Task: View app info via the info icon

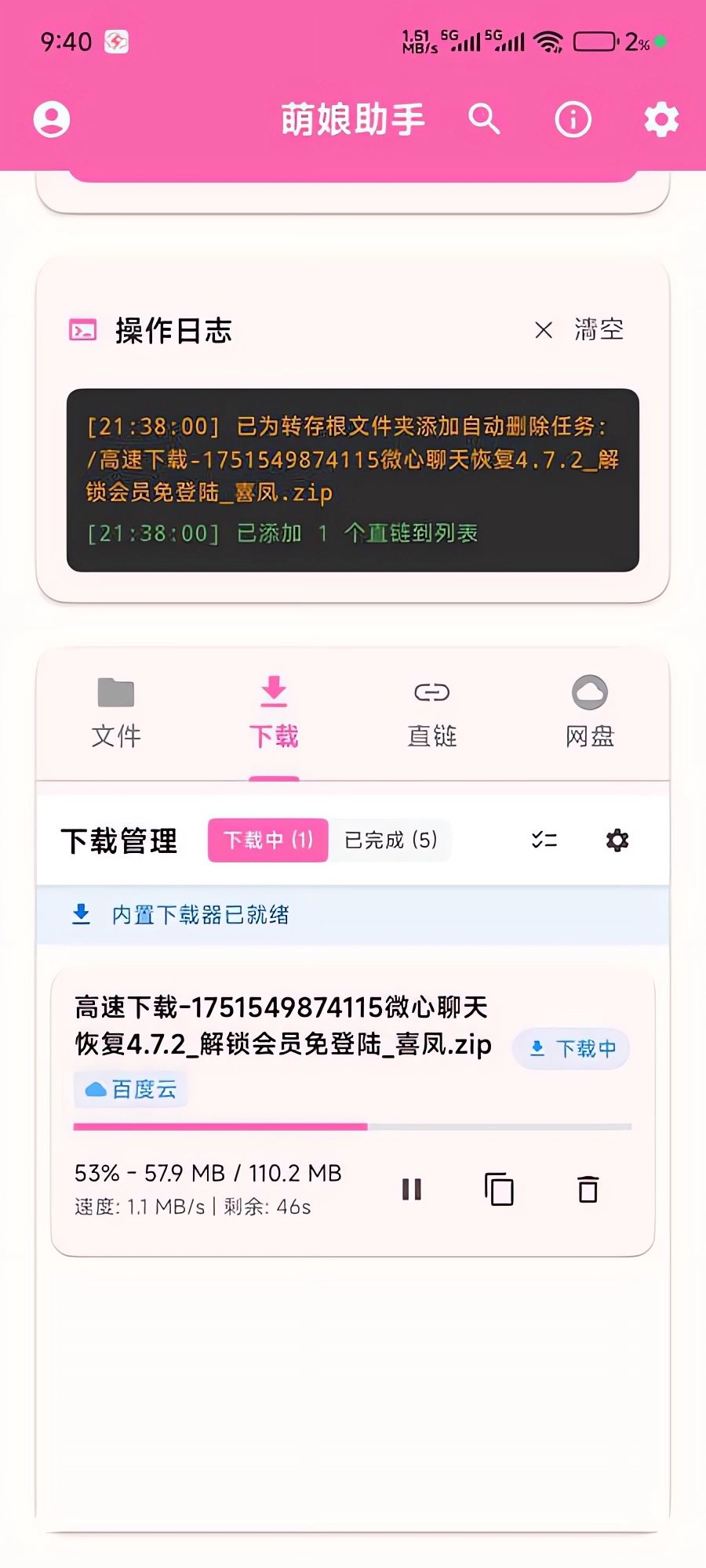Action: 573,119
